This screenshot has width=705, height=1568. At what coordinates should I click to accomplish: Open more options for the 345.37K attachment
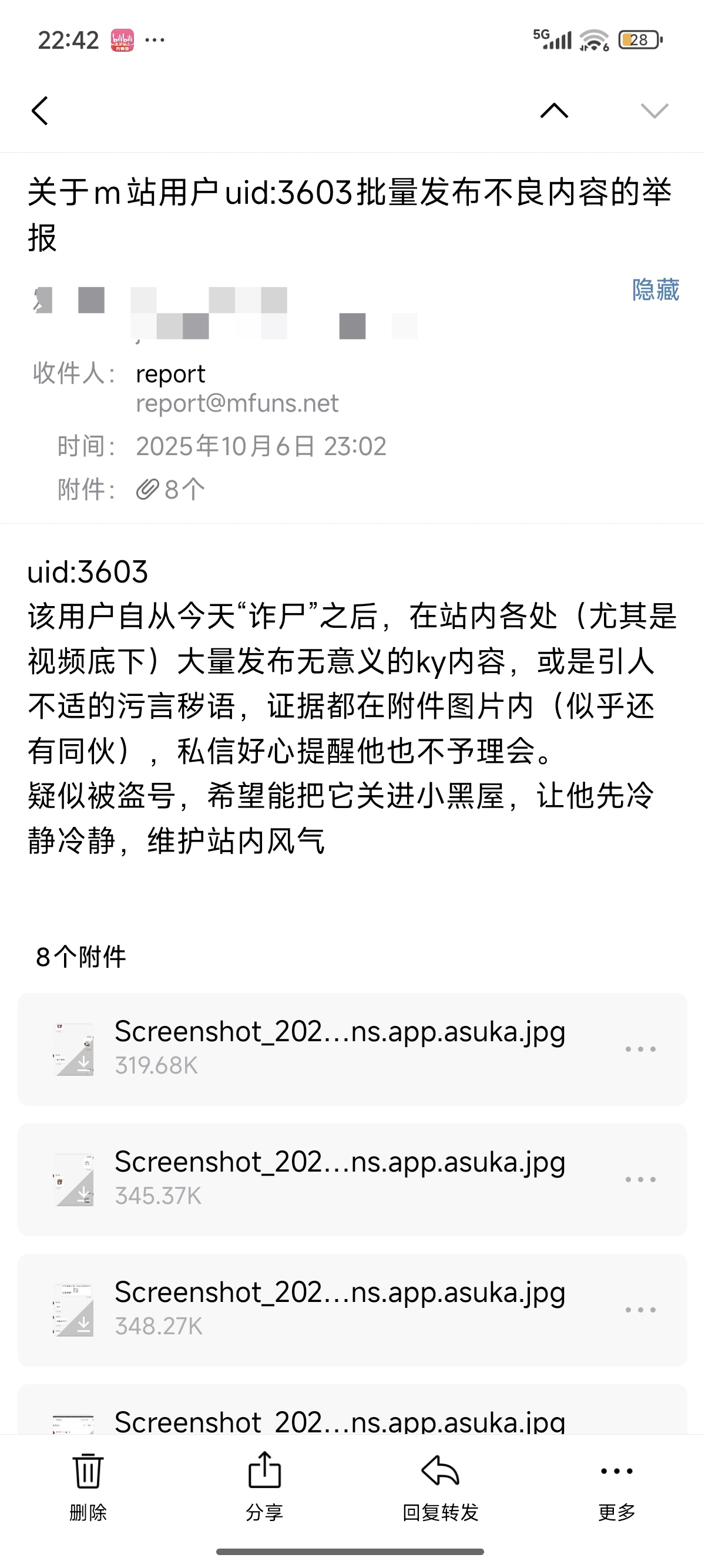pos(640,1179)
